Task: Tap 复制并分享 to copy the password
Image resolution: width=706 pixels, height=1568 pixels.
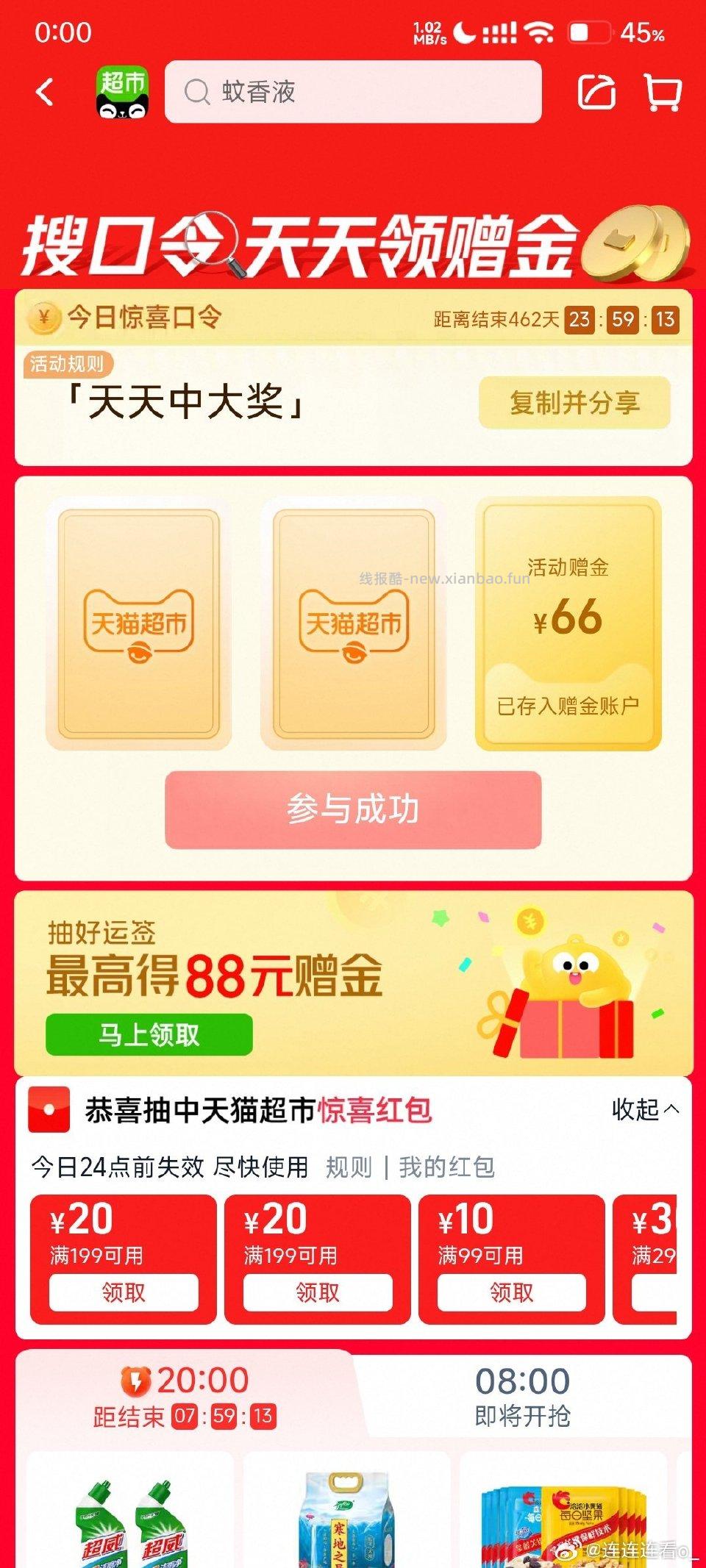Action: tap(575, 402)
